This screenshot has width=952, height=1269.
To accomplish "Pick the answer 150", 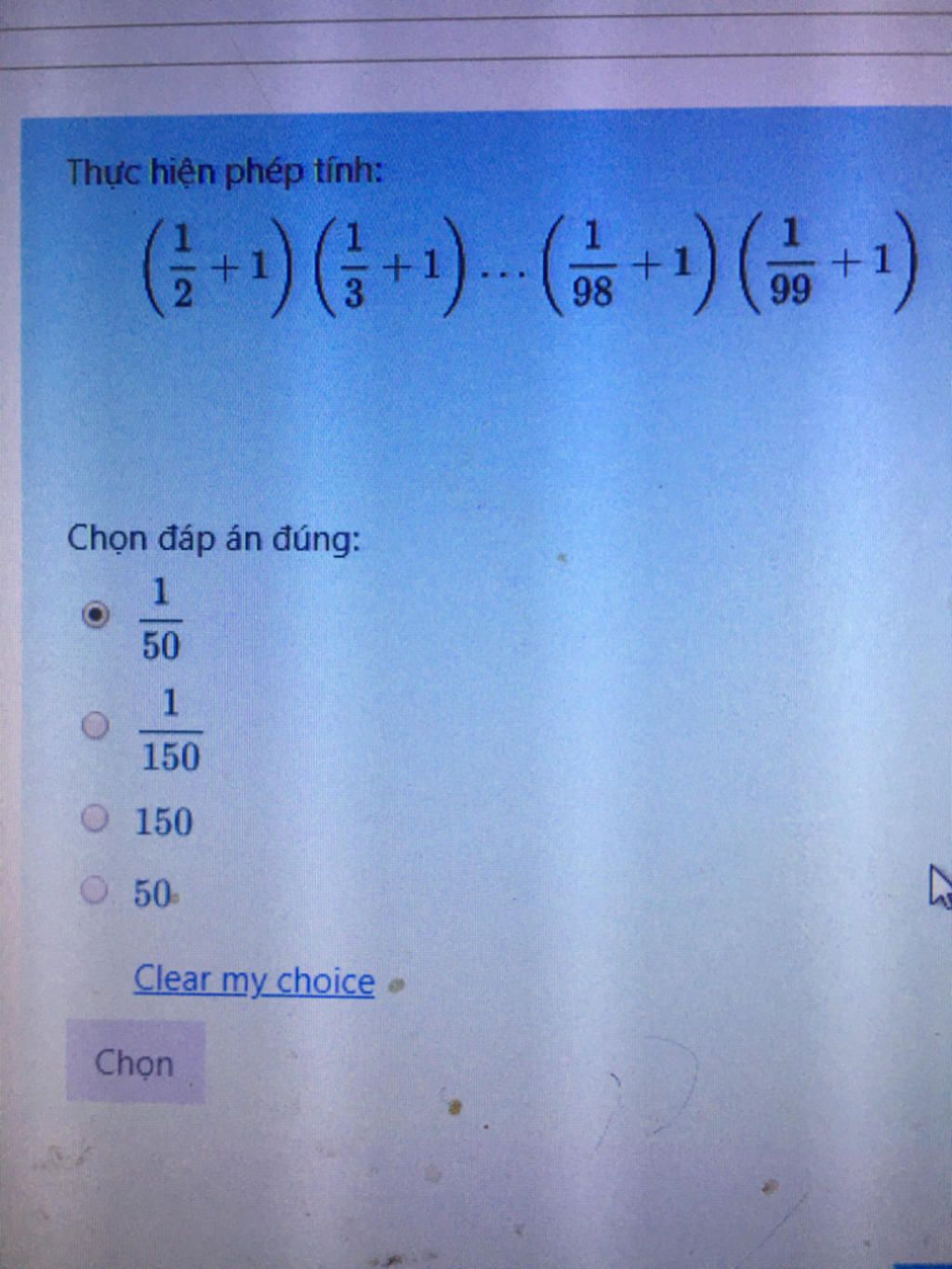I will (95, 820).
